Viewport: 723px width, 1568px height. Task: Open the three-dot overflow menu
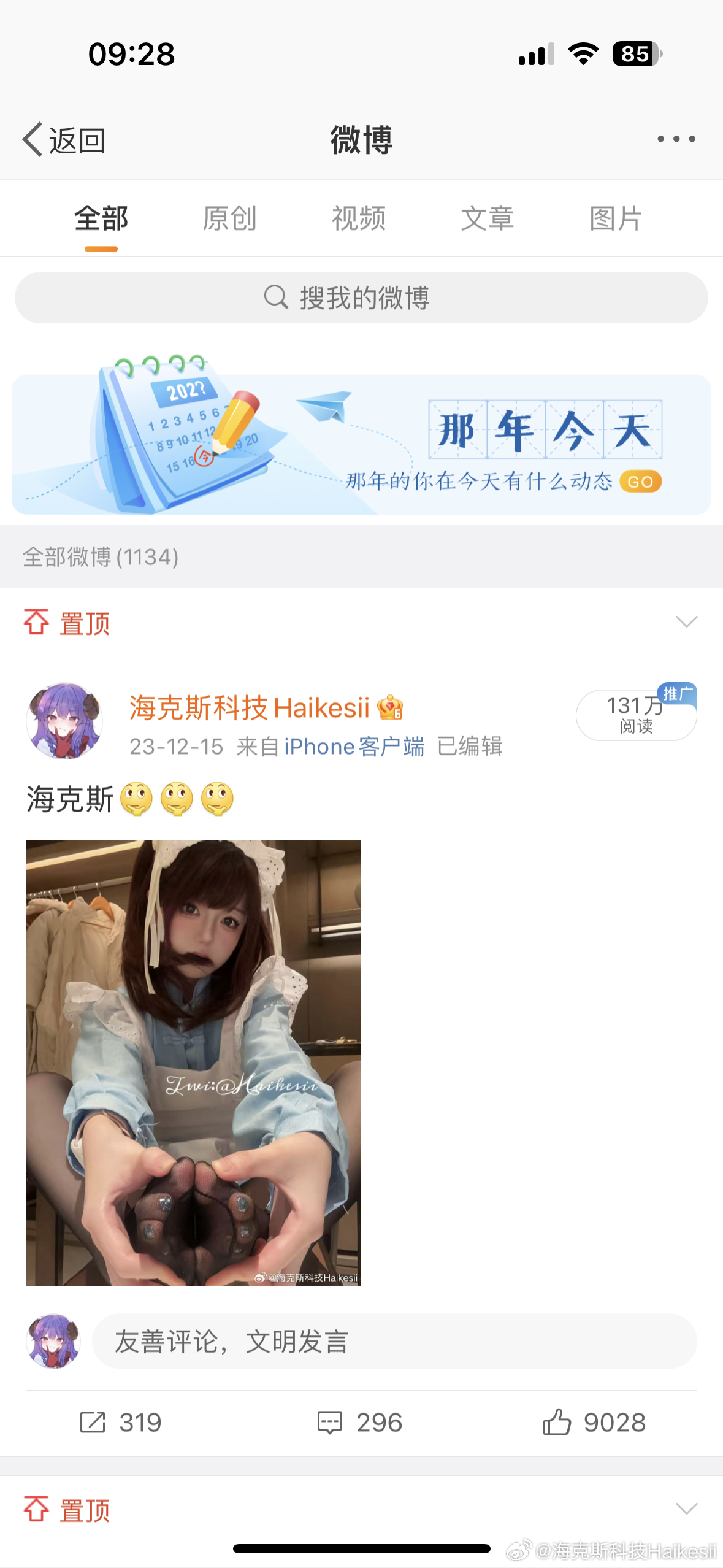[676, 139]
